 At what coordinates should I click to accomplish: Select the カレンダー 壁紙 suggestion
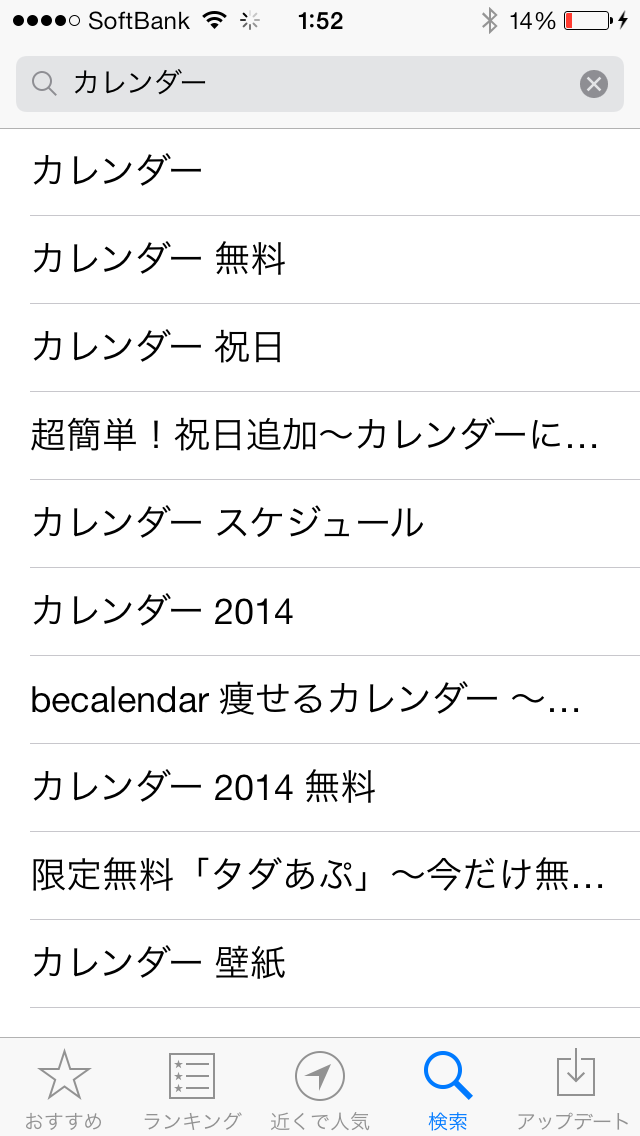coord(320,964)
